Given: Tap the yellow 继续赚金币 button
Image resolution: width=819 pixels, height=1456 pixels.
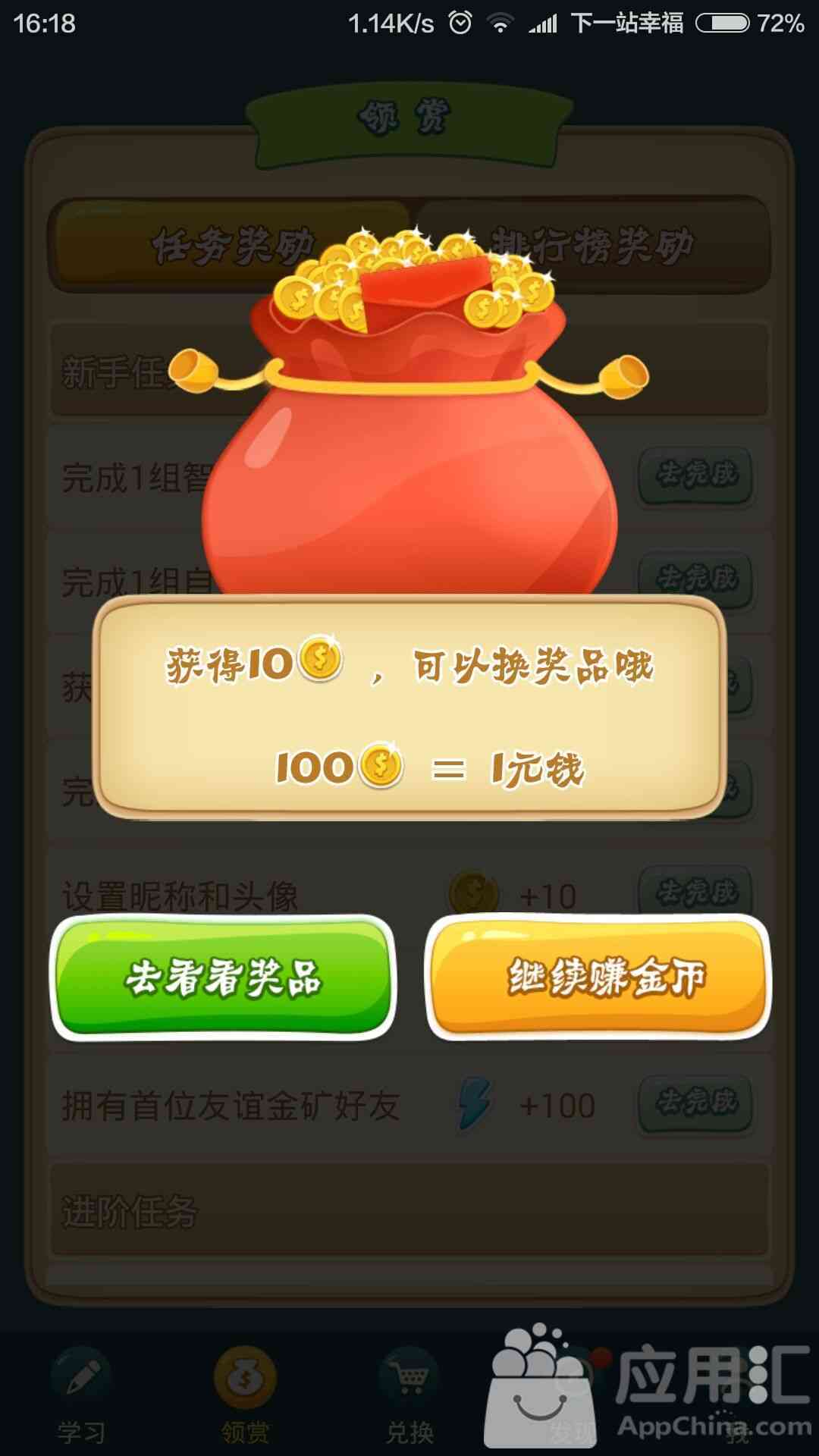Looking at the screenshot, I should point(598,977).
